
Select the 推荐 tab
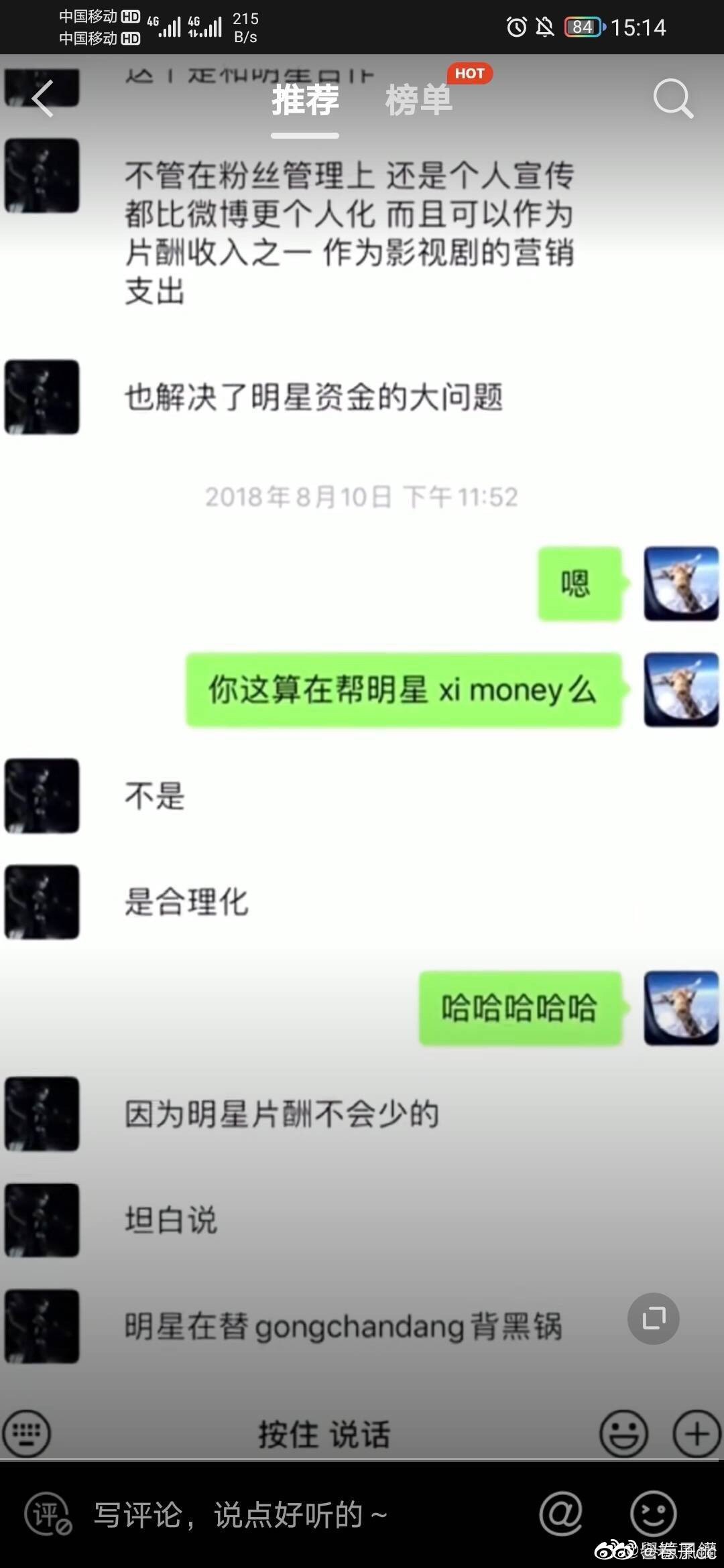pyautogui.click(x=304, y=101)
